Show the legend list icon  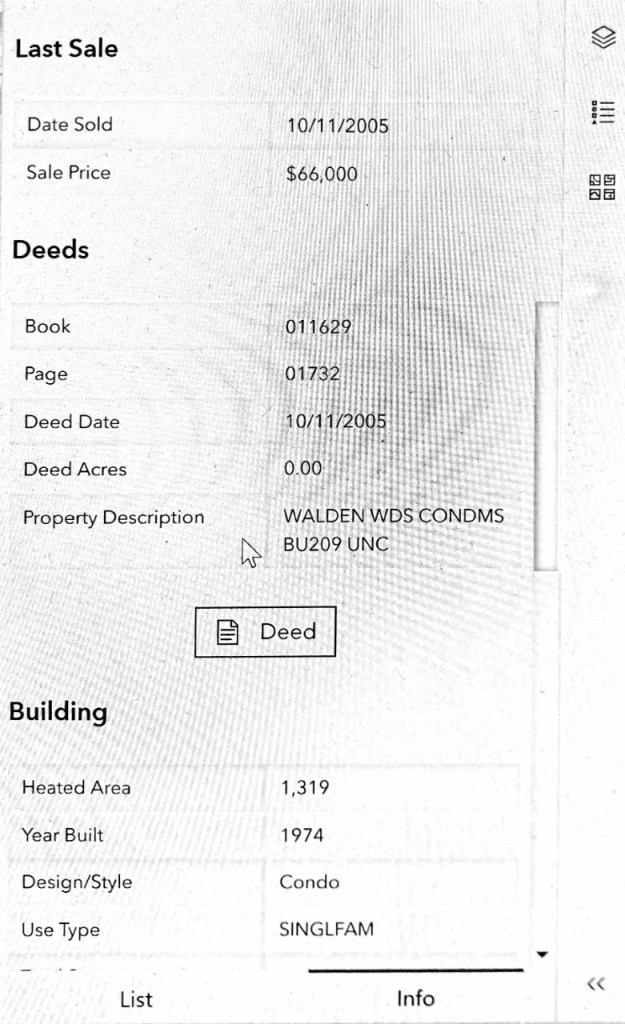(x=602, y=113)
